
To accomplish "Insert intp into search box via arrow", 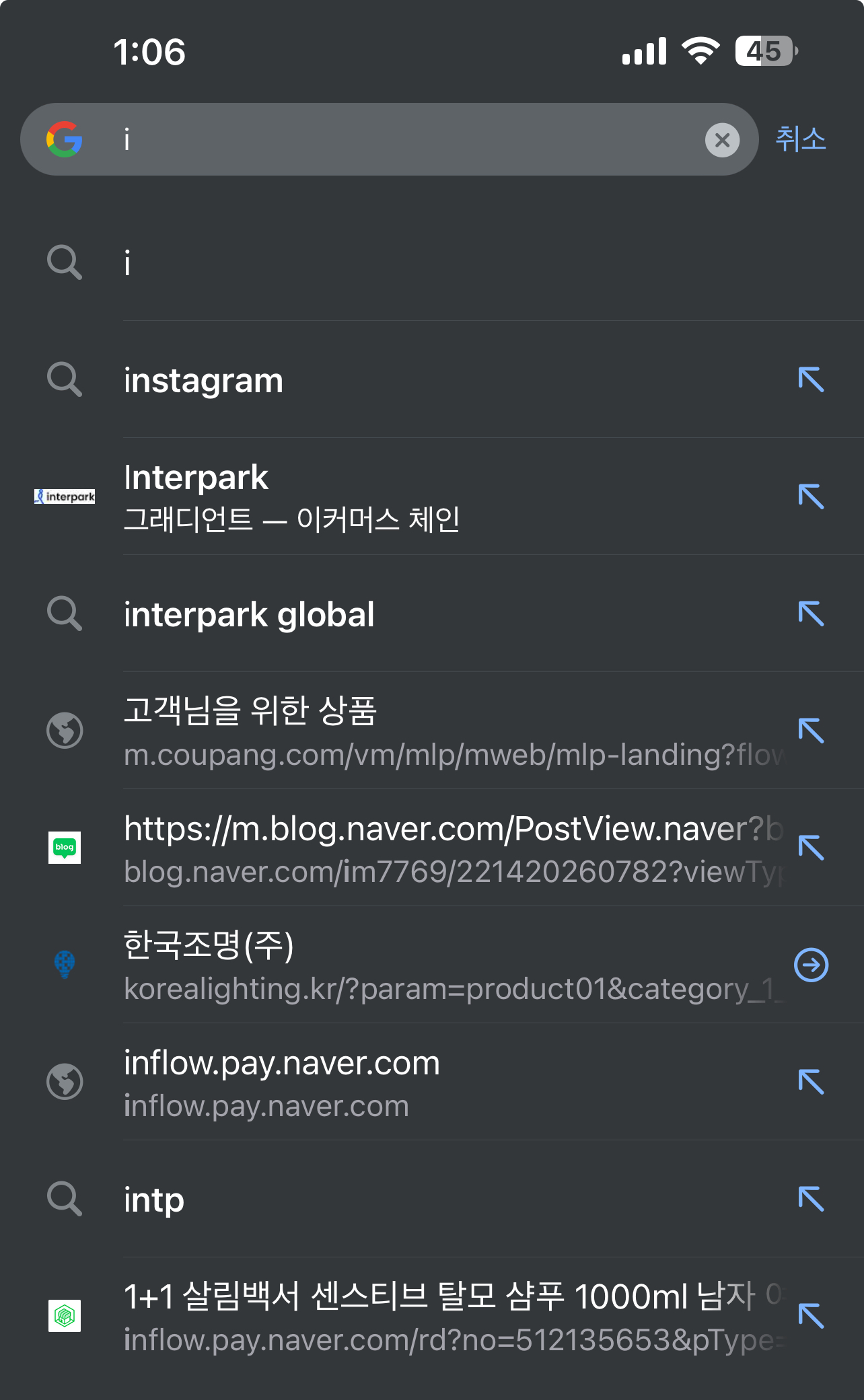I will (811, 1199).
